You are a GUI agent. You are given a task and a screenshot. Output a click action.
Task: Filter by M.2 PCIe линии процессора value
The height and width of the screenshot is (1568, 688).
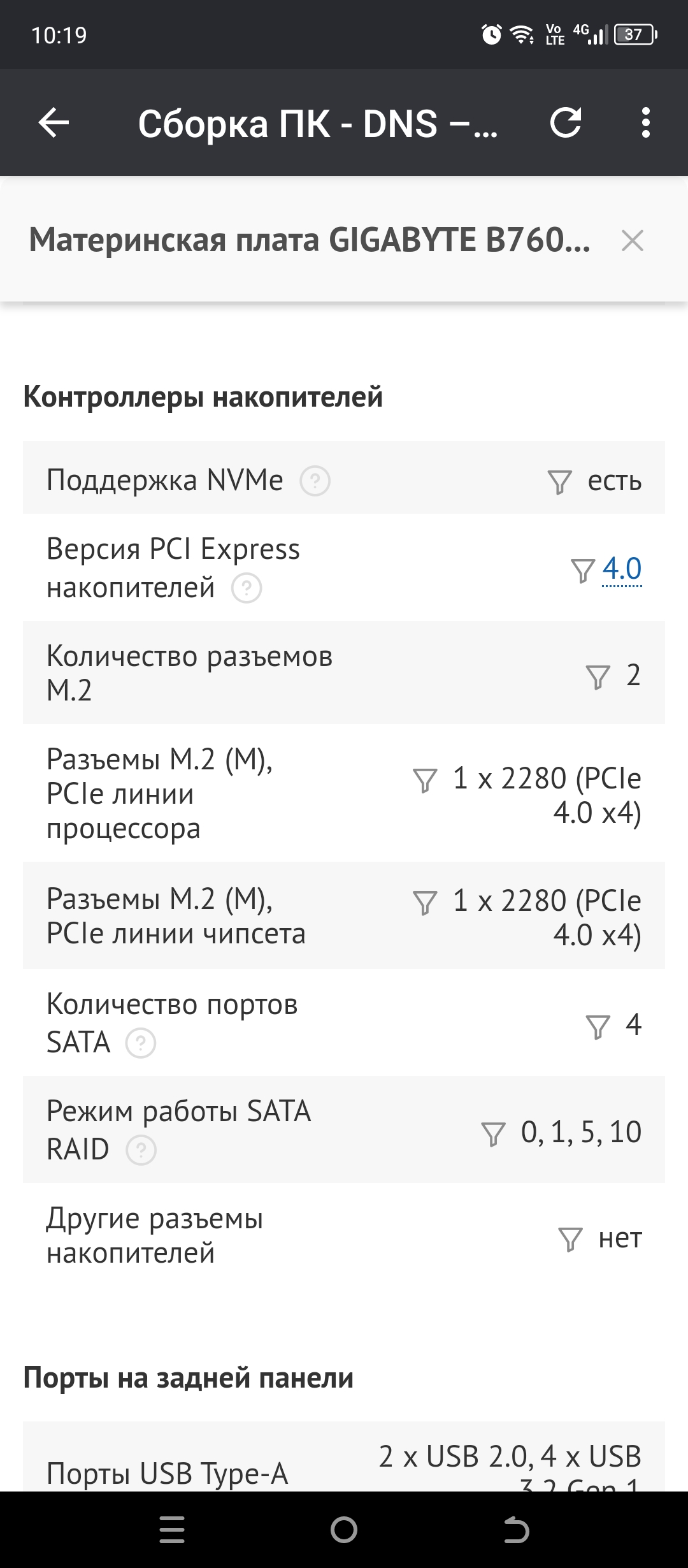tap(425, 780)
